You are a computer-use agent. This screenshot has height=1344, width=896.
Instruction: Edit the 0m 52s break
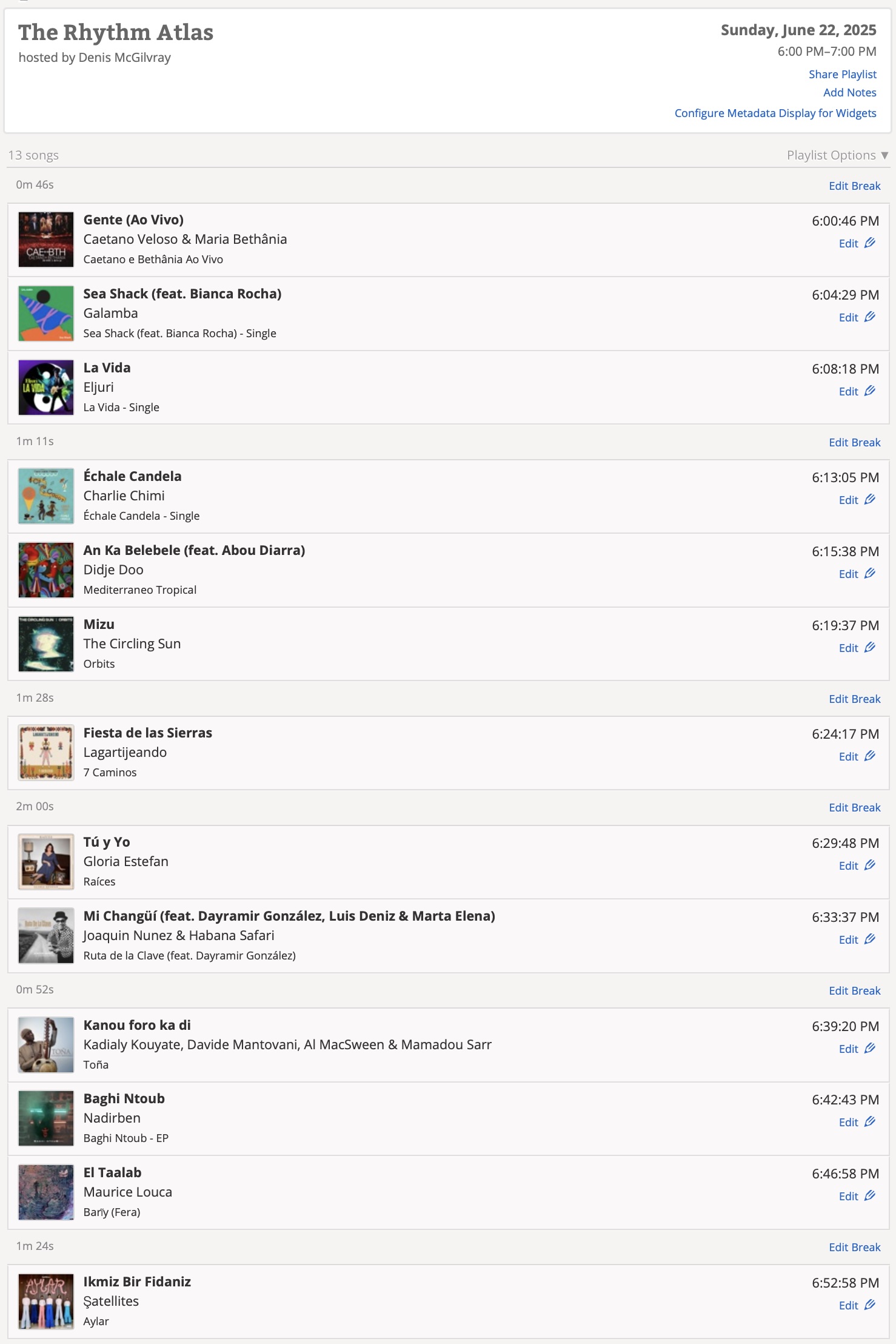pyautogui.click(x=854, y=990)
